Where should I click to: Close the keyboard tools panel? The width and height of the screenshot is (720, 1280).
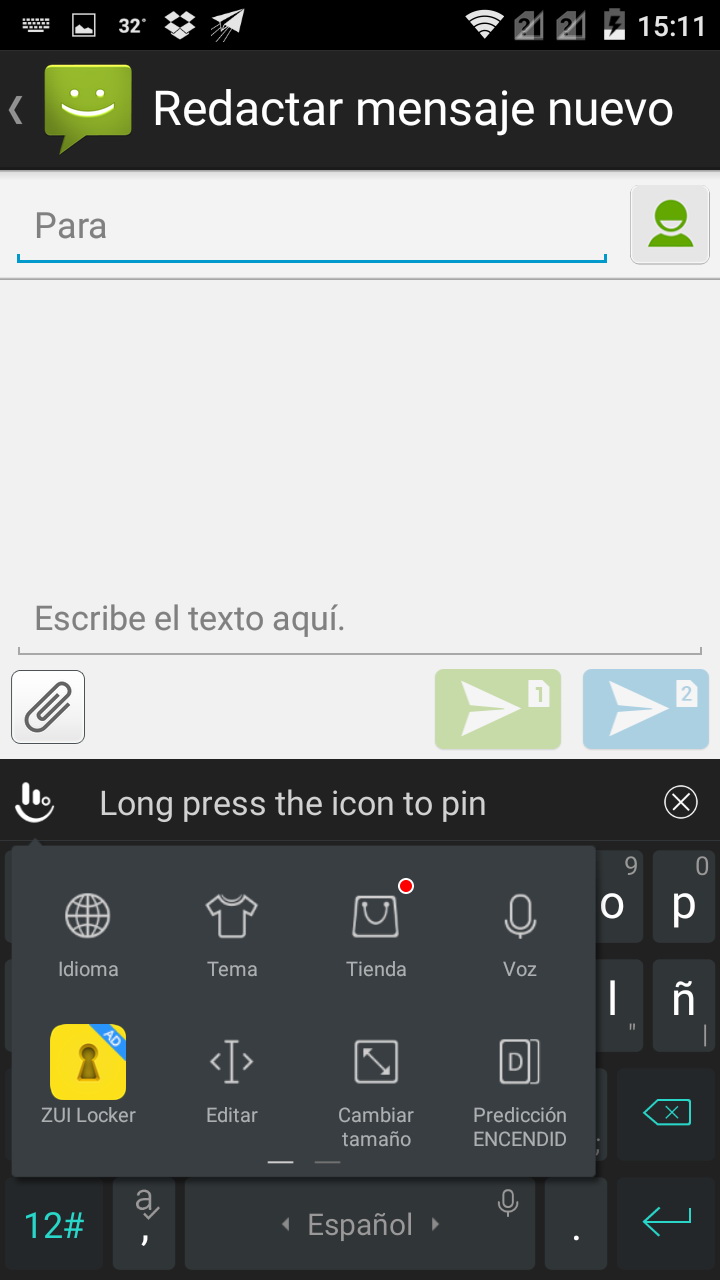tap(680, 802)
